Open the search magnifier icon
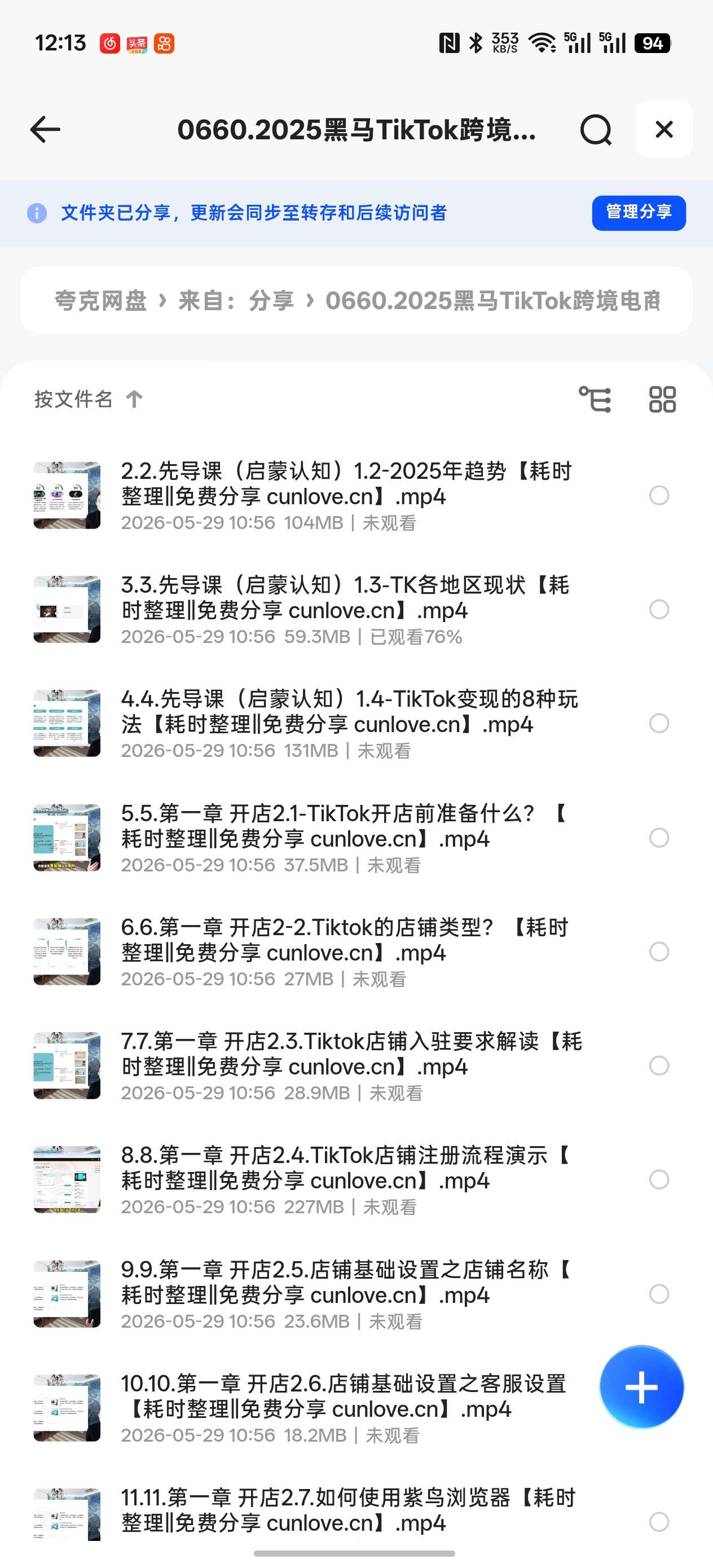Viewport: 713px width, 1568px height. (x=596, y=130)
